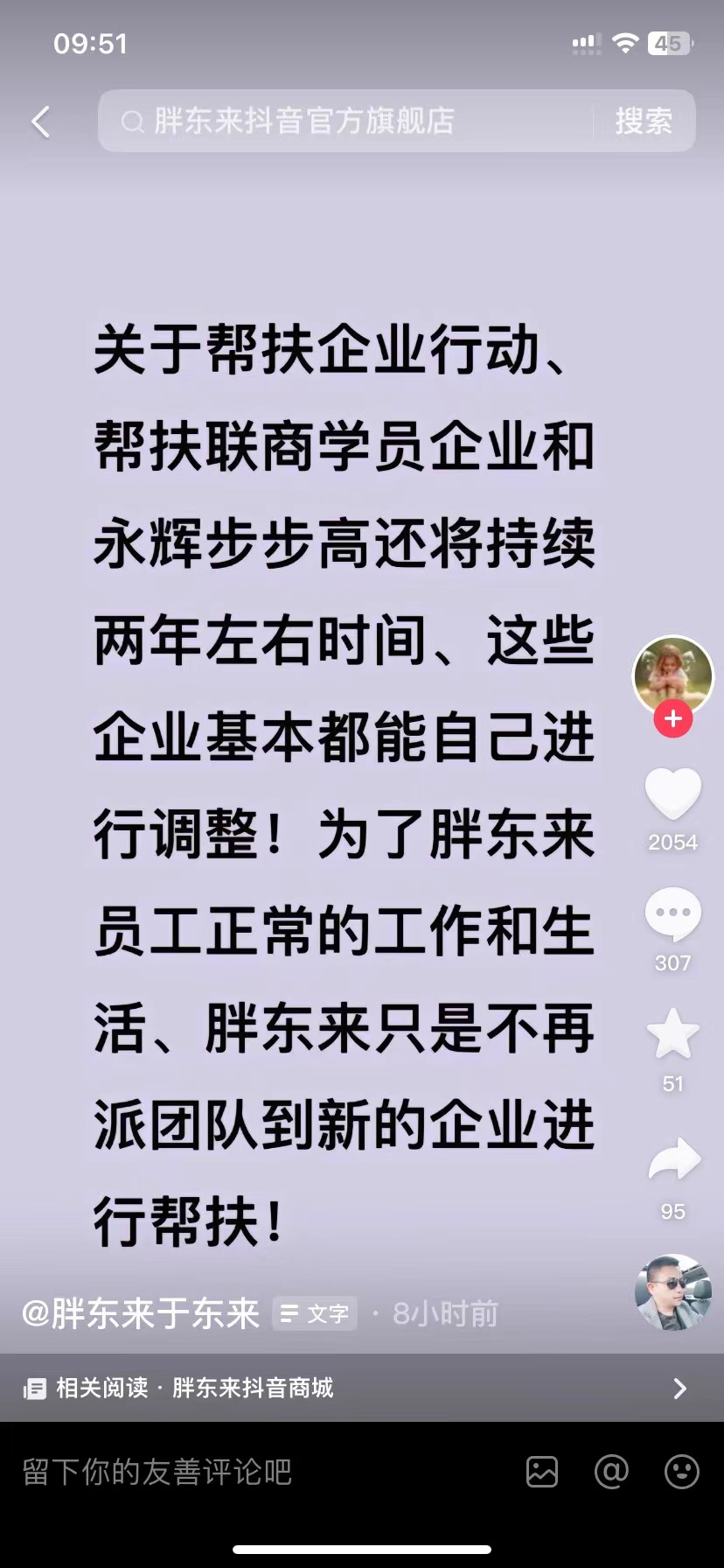Open the emoji picker

tap(681, 1472)
